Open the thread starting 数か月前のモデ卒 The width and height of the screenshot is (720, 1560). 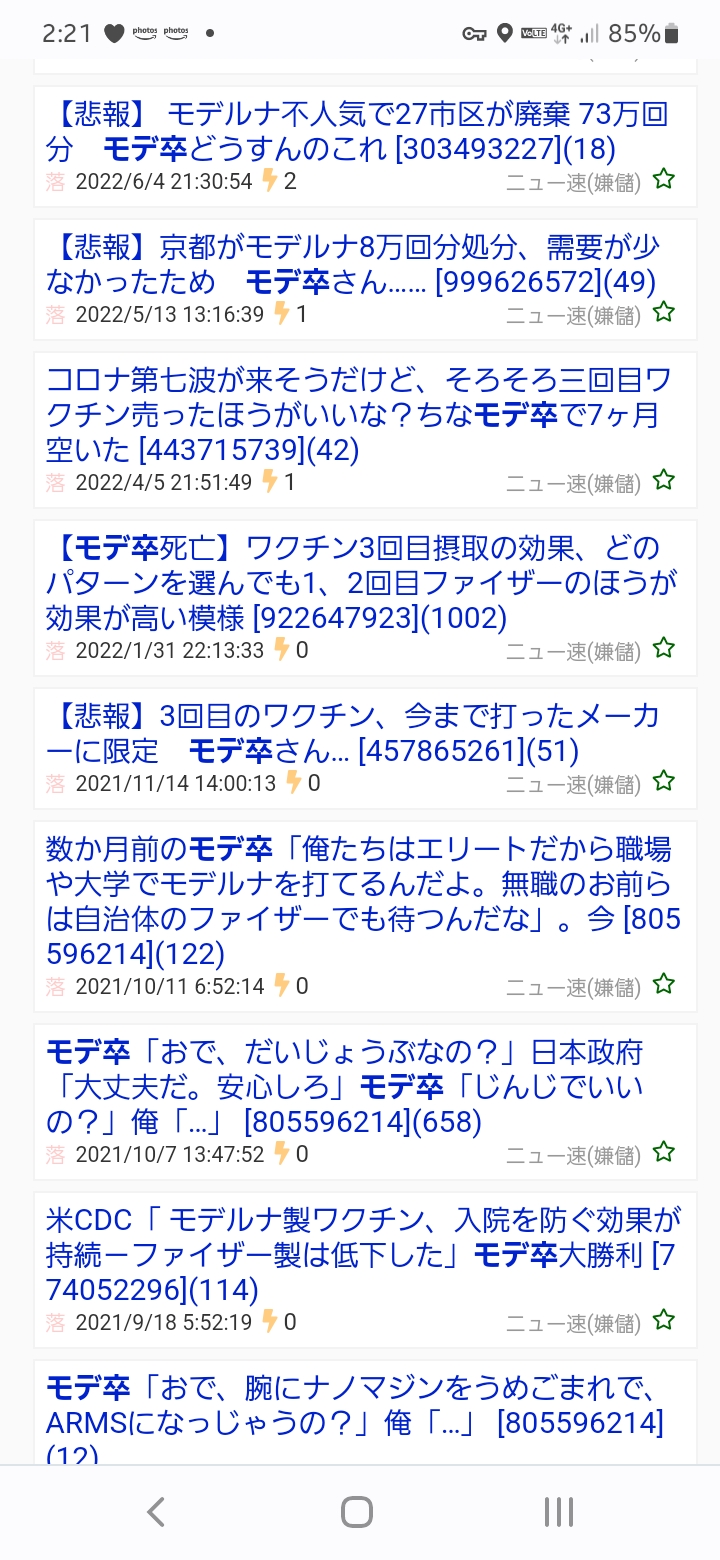pyautogui.click(x=363, y=902)
